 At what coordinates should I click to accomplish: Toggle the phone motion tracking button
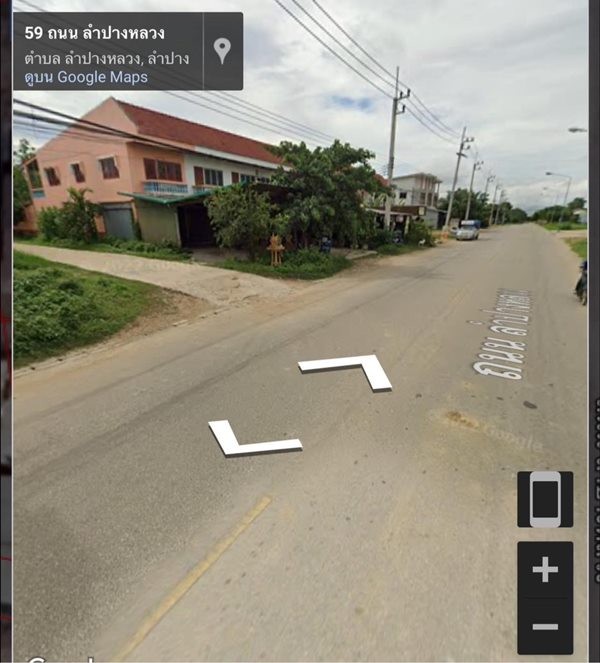pos(545,499)
